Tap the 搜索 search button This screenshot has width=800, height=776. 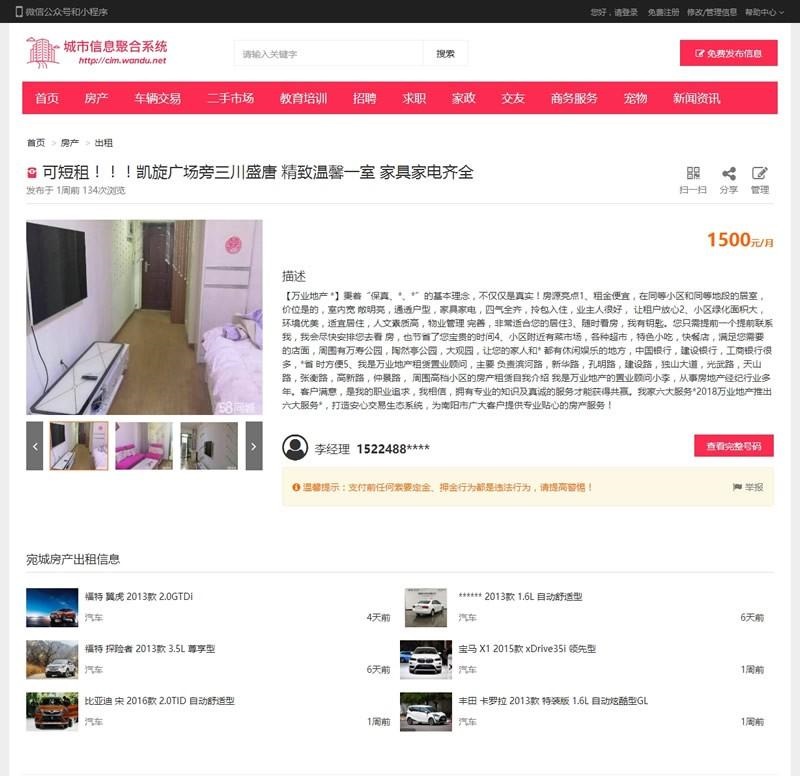coord(445,53)
